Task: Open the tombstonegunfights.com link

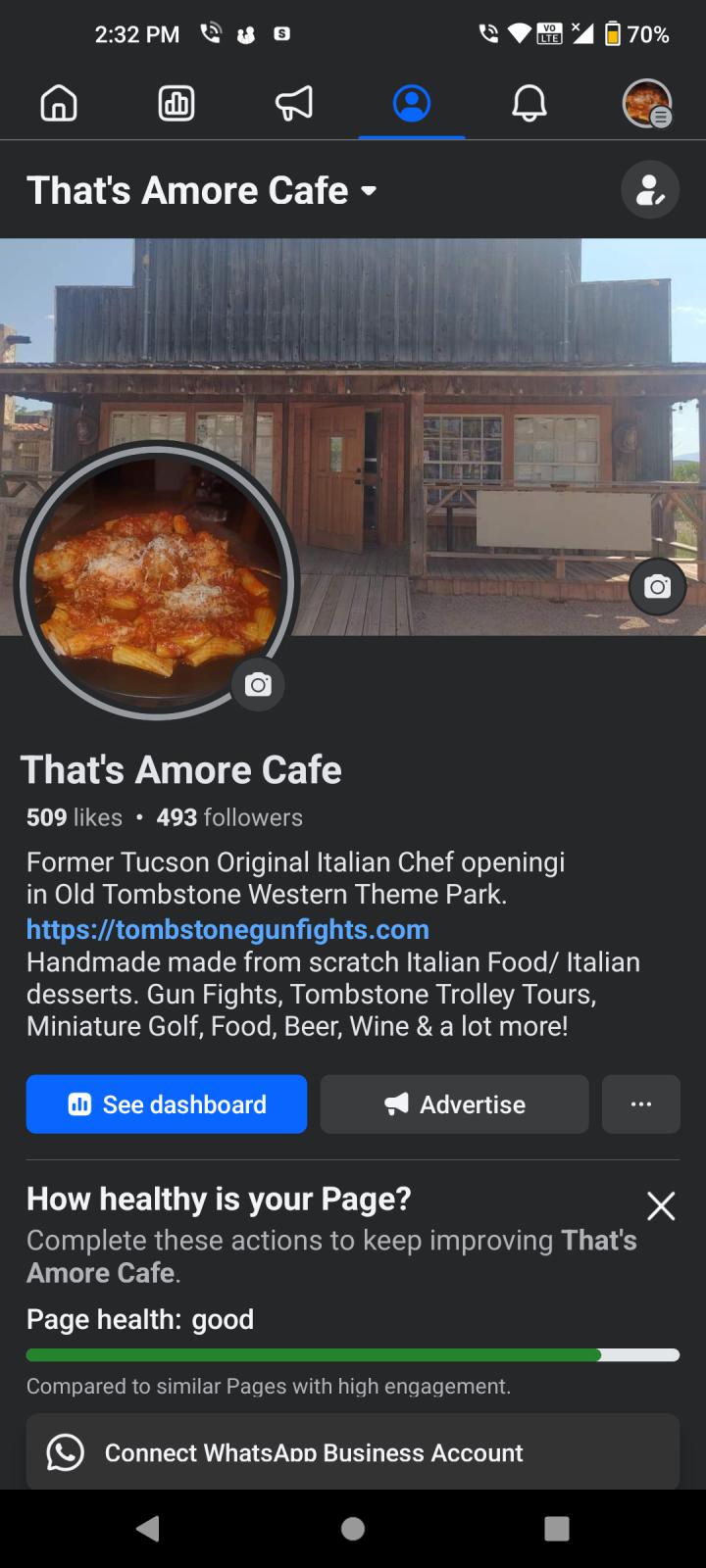Action: (227, 929)
